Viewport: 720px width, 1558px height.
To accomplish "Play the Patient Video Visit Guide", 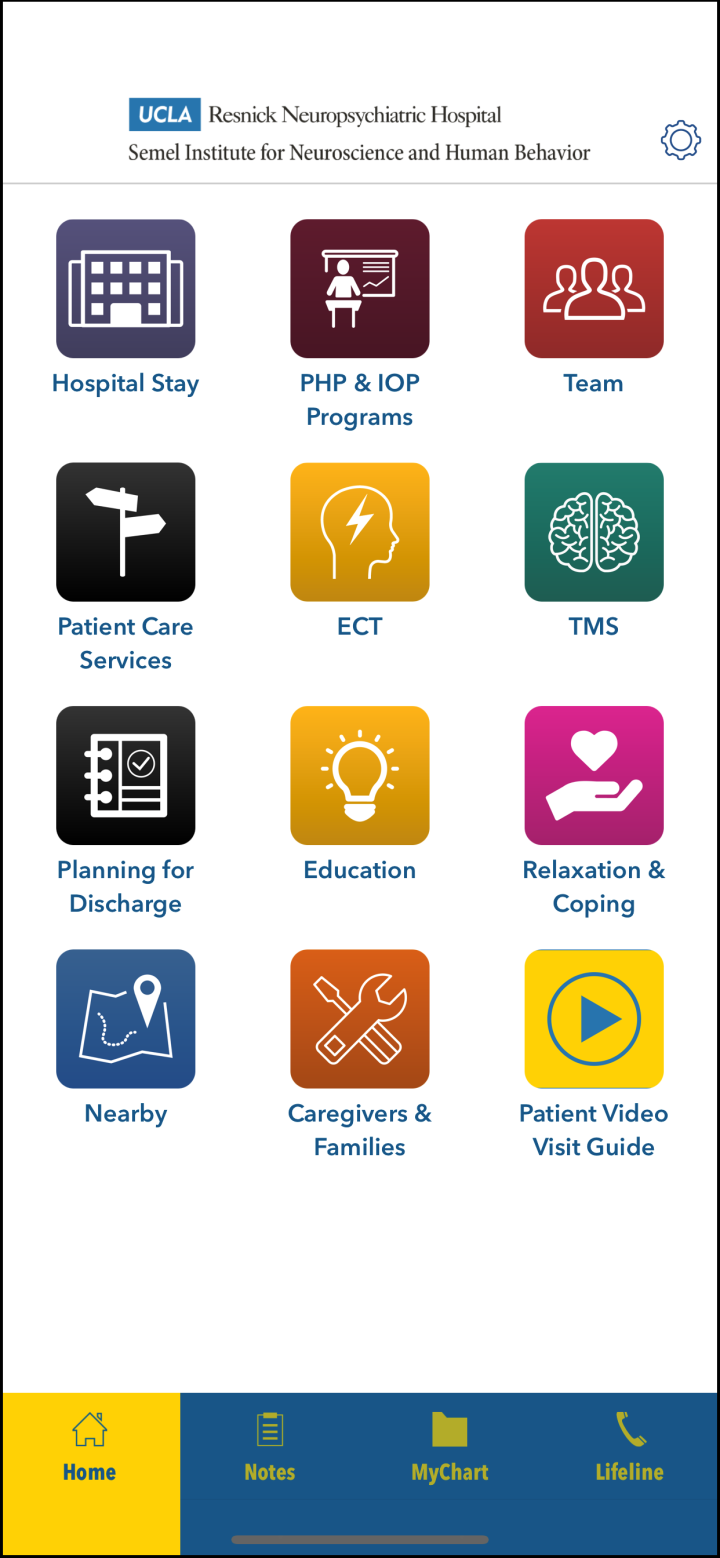I will click(x=593, y=1018).
